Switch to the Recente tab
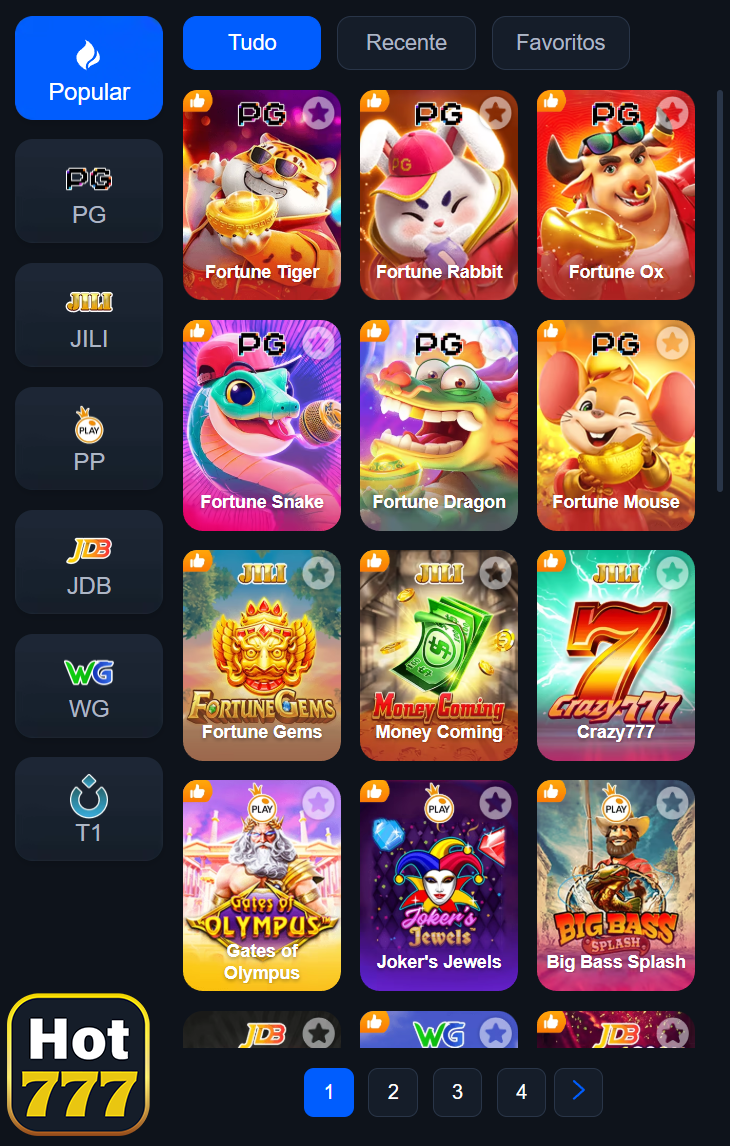The width and height of the screenshot is (730, 1146). click(x=406, y=42)
